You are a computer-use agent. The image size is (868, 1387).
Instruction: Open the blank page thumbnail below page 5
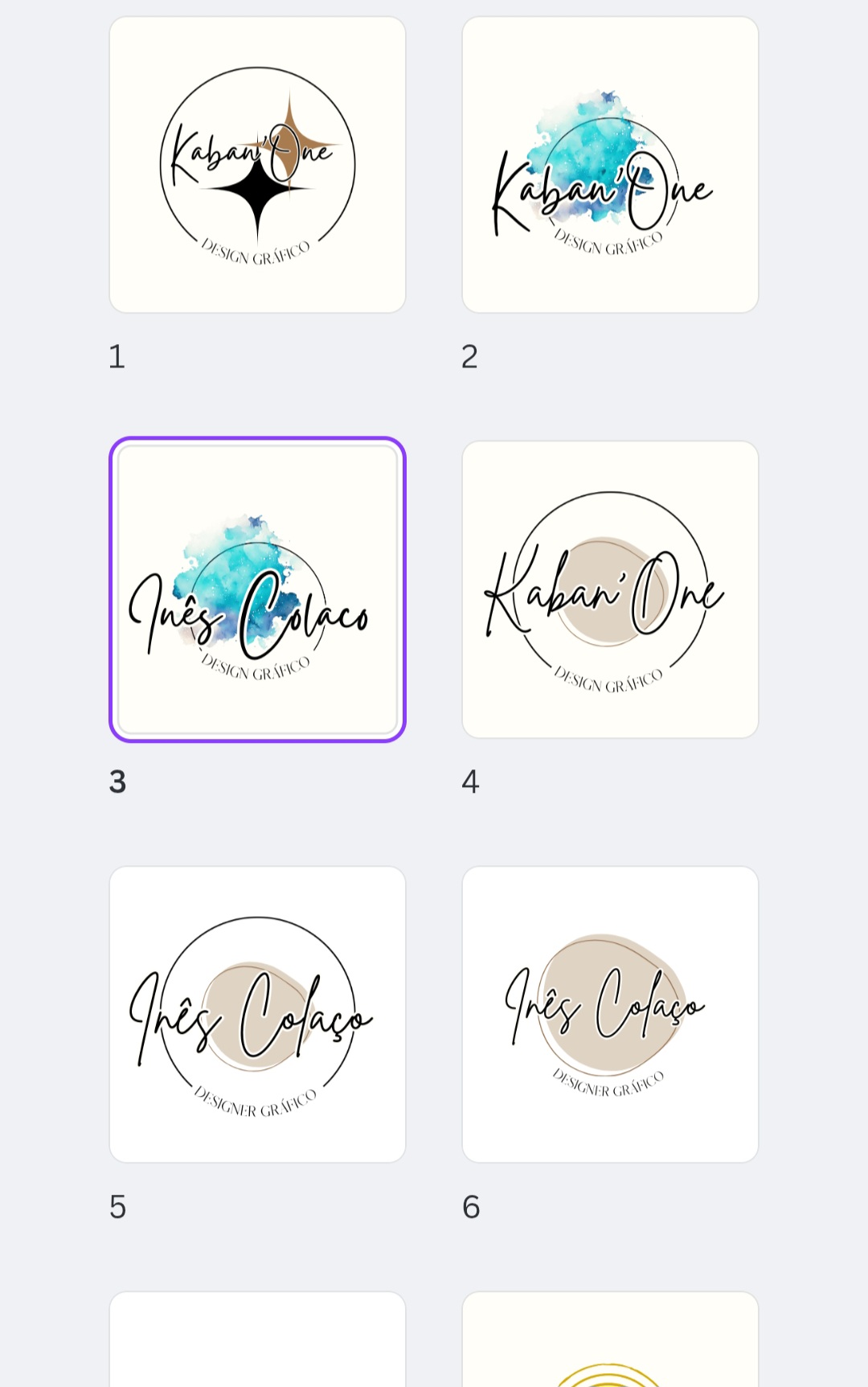click(x=257, y=1339)
